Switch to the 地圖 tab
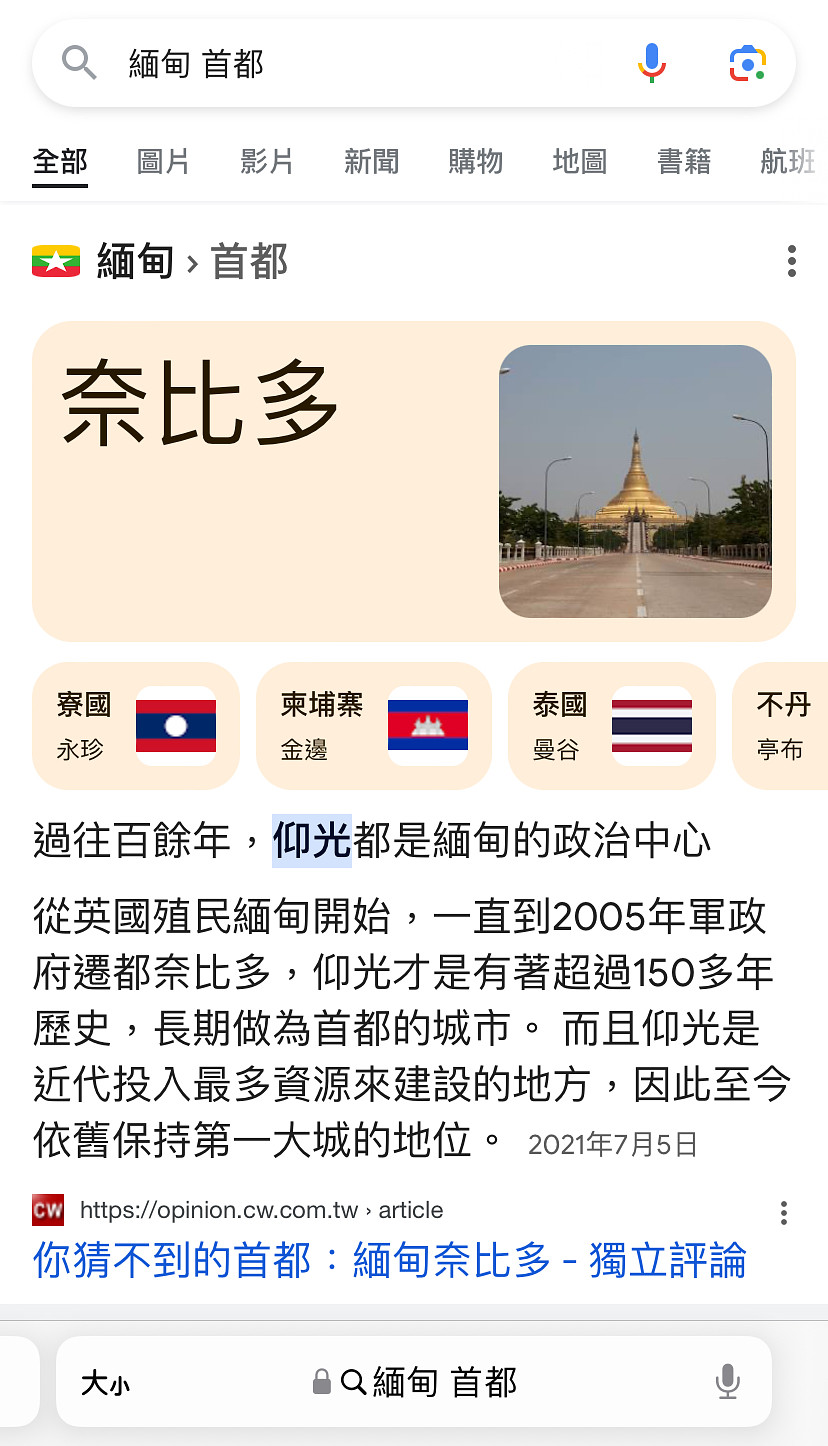The image size is (828, 1446). (579, 161)
